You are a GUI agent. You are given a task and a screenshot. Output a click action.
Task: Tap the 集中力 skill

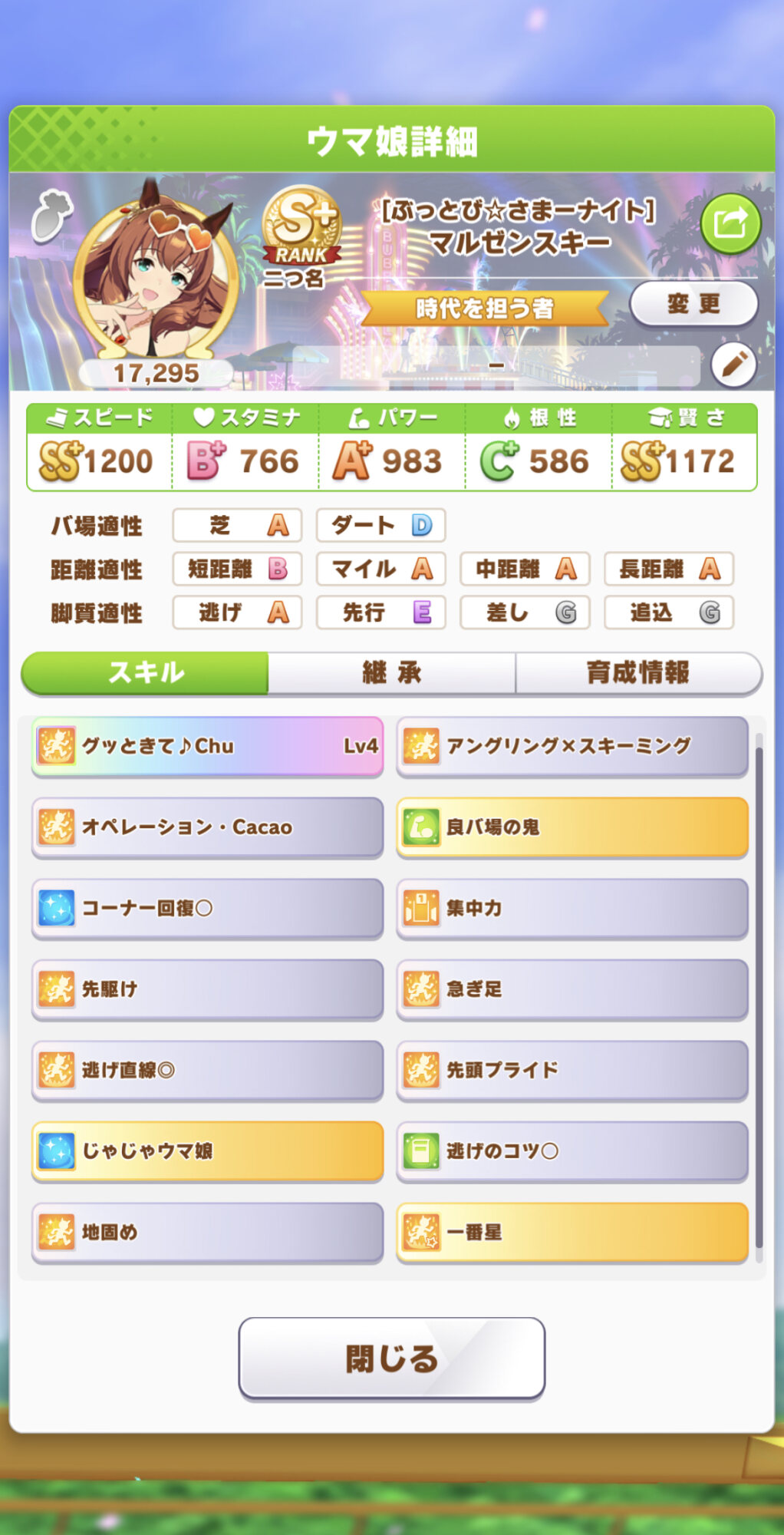(x=572, y=909)
